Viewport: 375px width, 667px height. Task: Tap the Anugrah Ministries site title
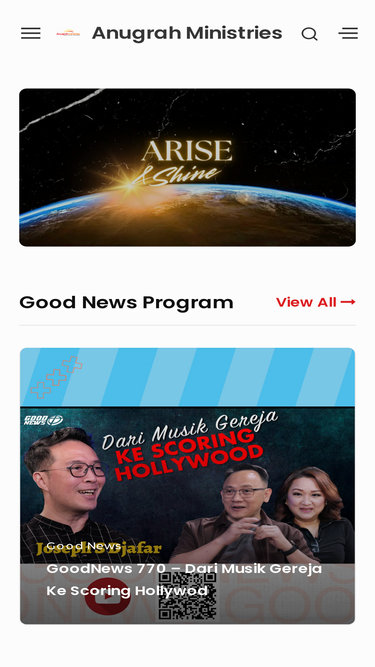click(187, 33)
